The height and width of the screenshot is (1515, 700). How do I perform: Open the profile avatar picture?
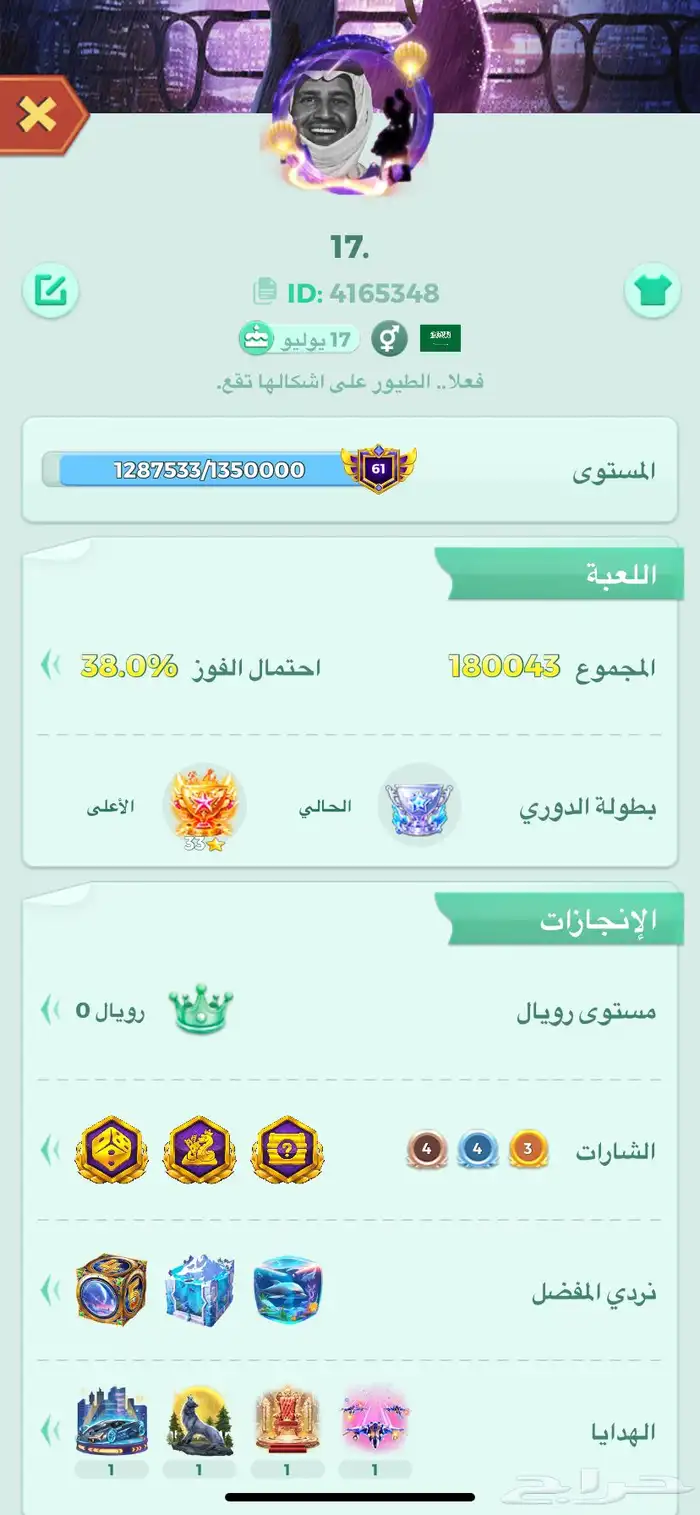(352, 120)
